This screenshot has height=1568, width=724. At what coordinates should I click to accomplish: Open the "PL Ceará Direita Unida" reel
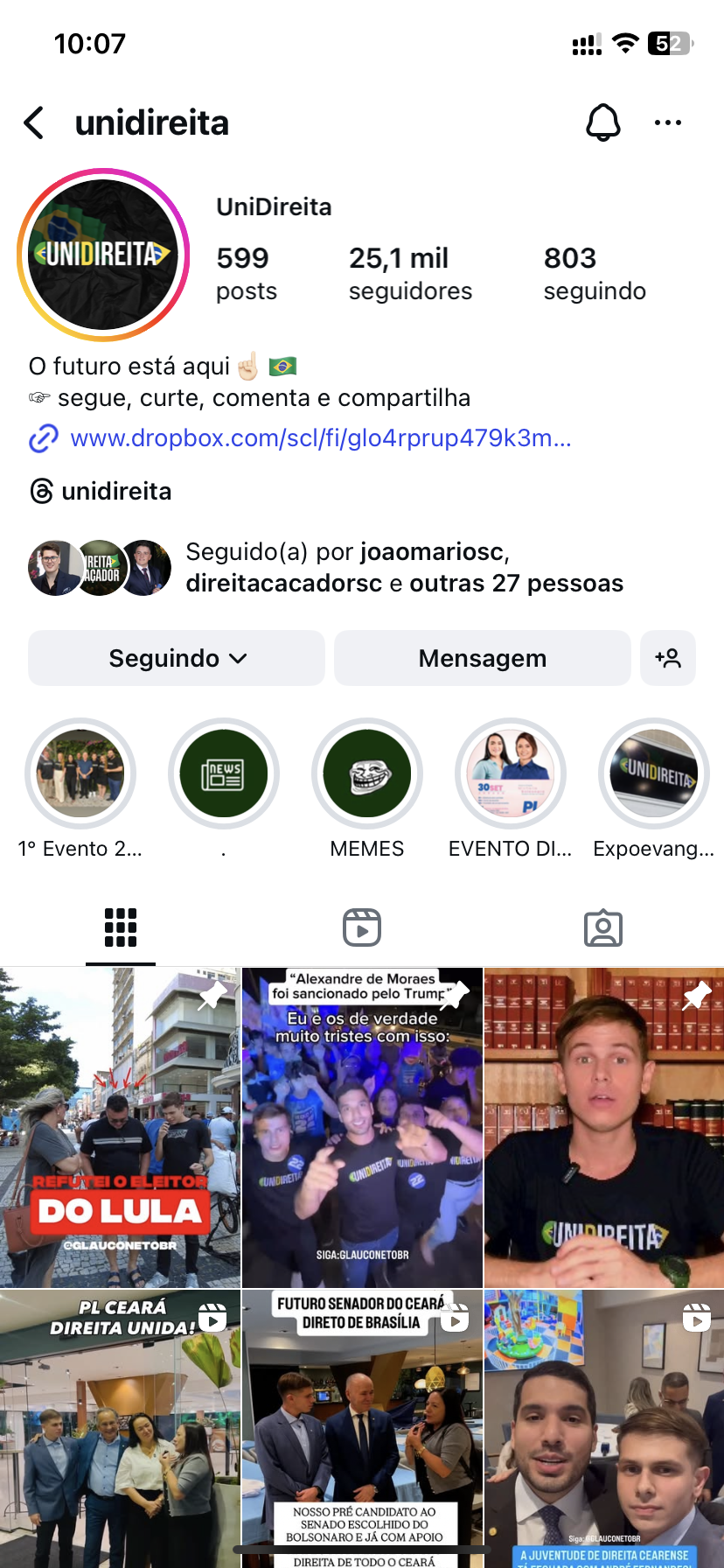pyautogui.click(x=120, y=1428)
